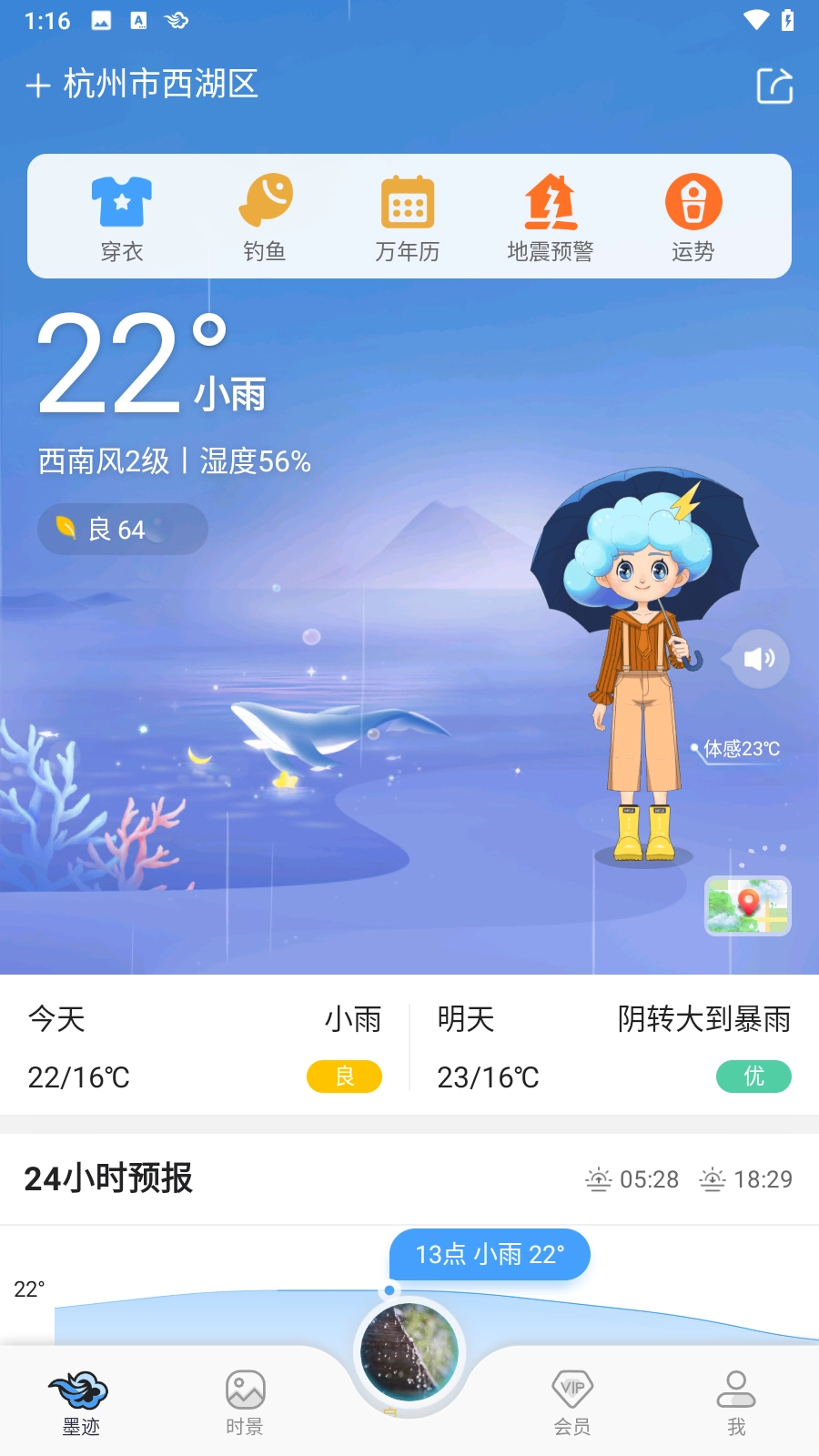
Task: Check the 地震预警 earthquake warning
Action: coord(551,217)
